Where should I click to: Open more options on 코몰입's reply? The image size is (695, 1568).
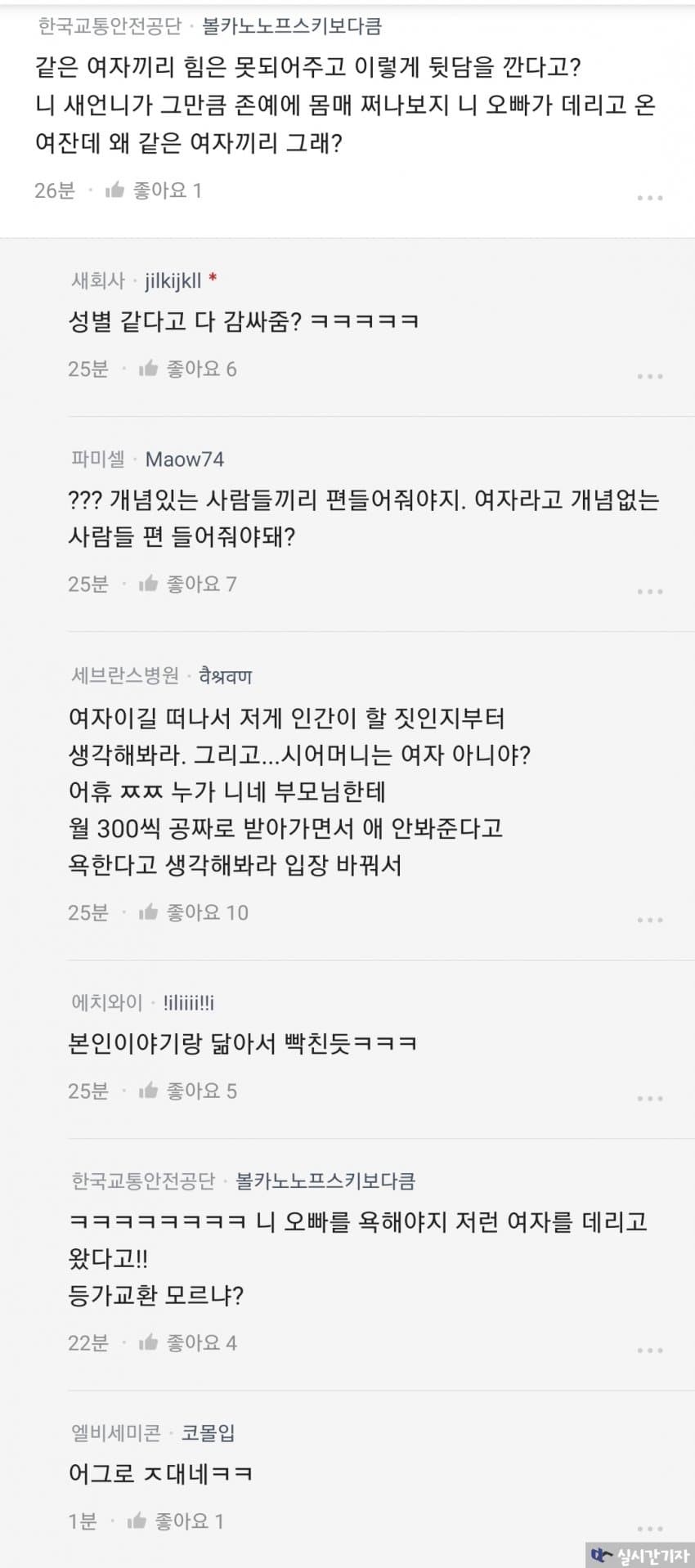click(649, 1528)
